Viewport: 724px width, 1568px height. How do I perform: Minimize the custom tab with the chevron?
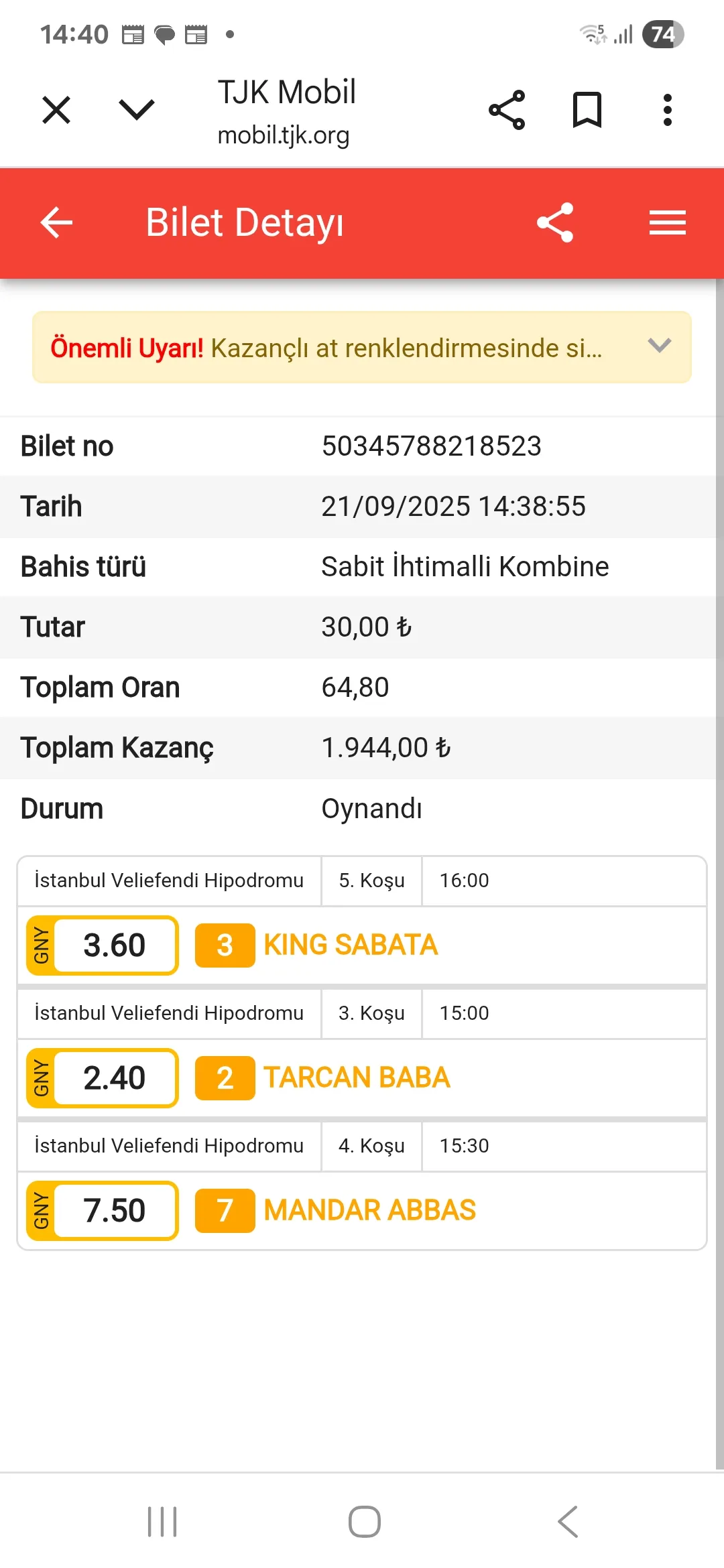click(137, 109)
